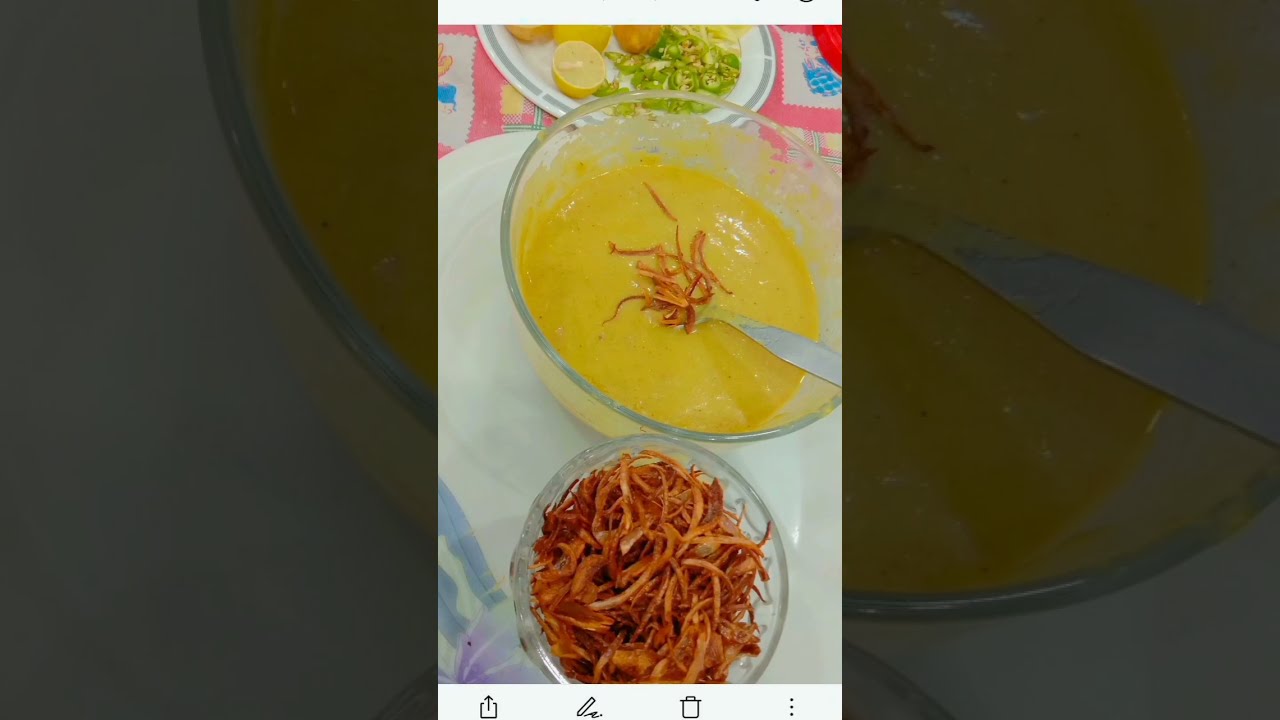Delete this photo with the trash icon
This screenshot has width=1280, height=720.
click(x=690, y=707)
